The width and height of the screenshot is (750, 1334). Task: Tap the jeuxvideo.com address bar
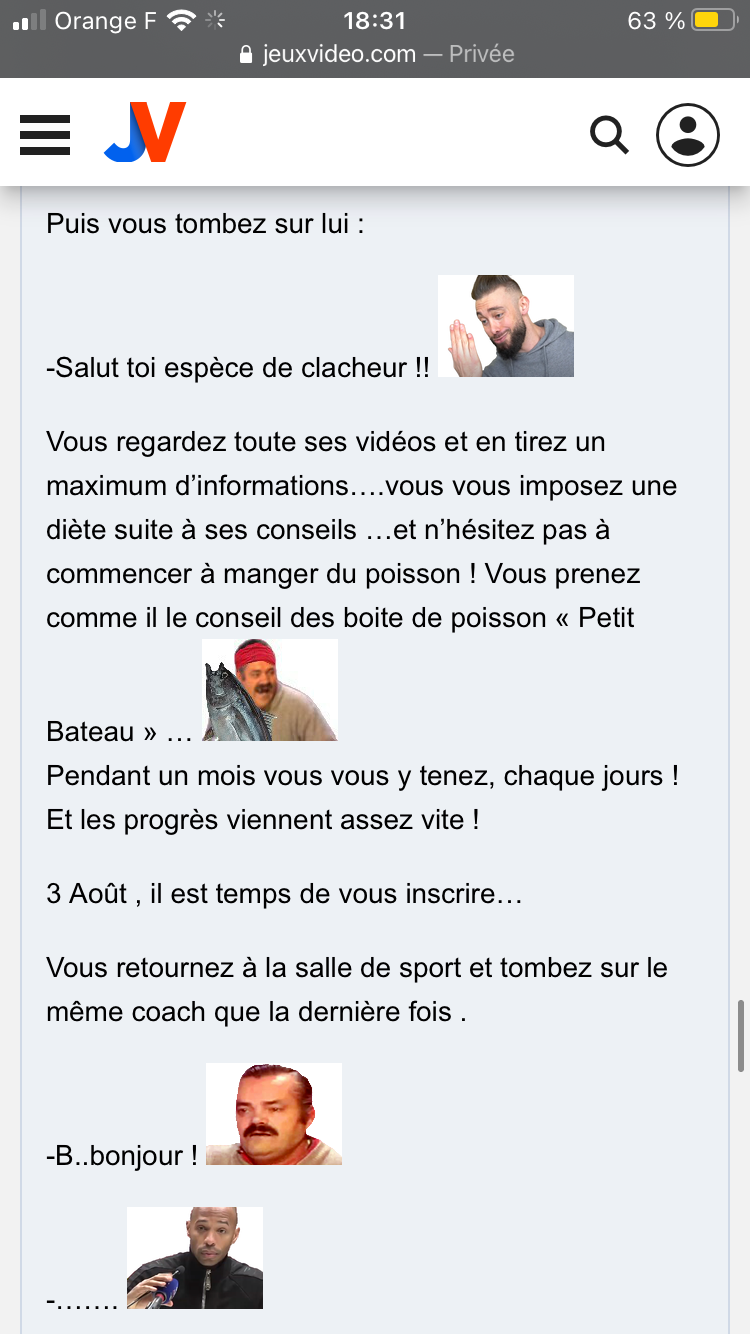tap(376, 54)
